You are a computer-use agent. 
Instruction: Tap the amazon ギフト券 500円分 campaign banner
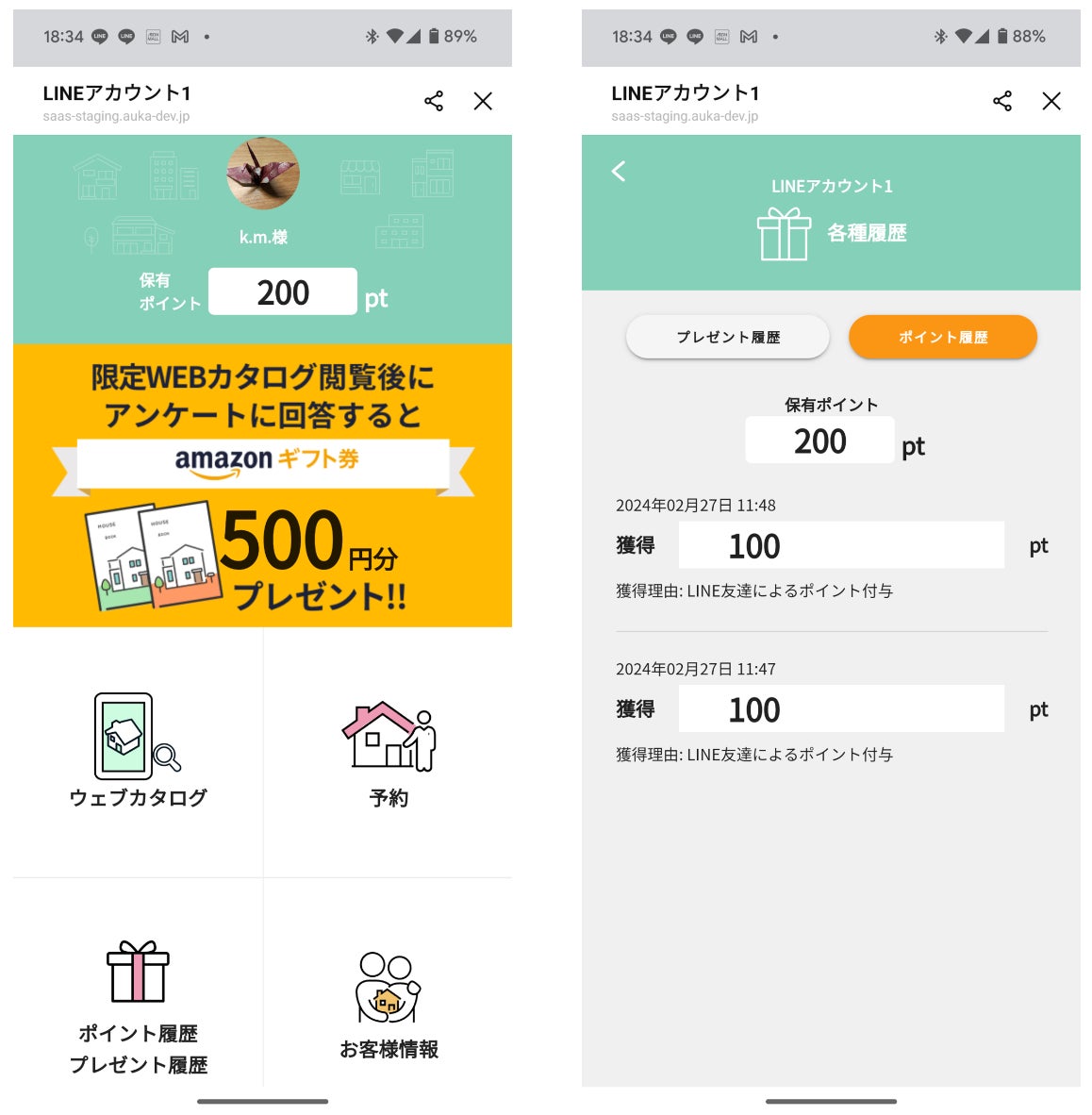[262, 486]
